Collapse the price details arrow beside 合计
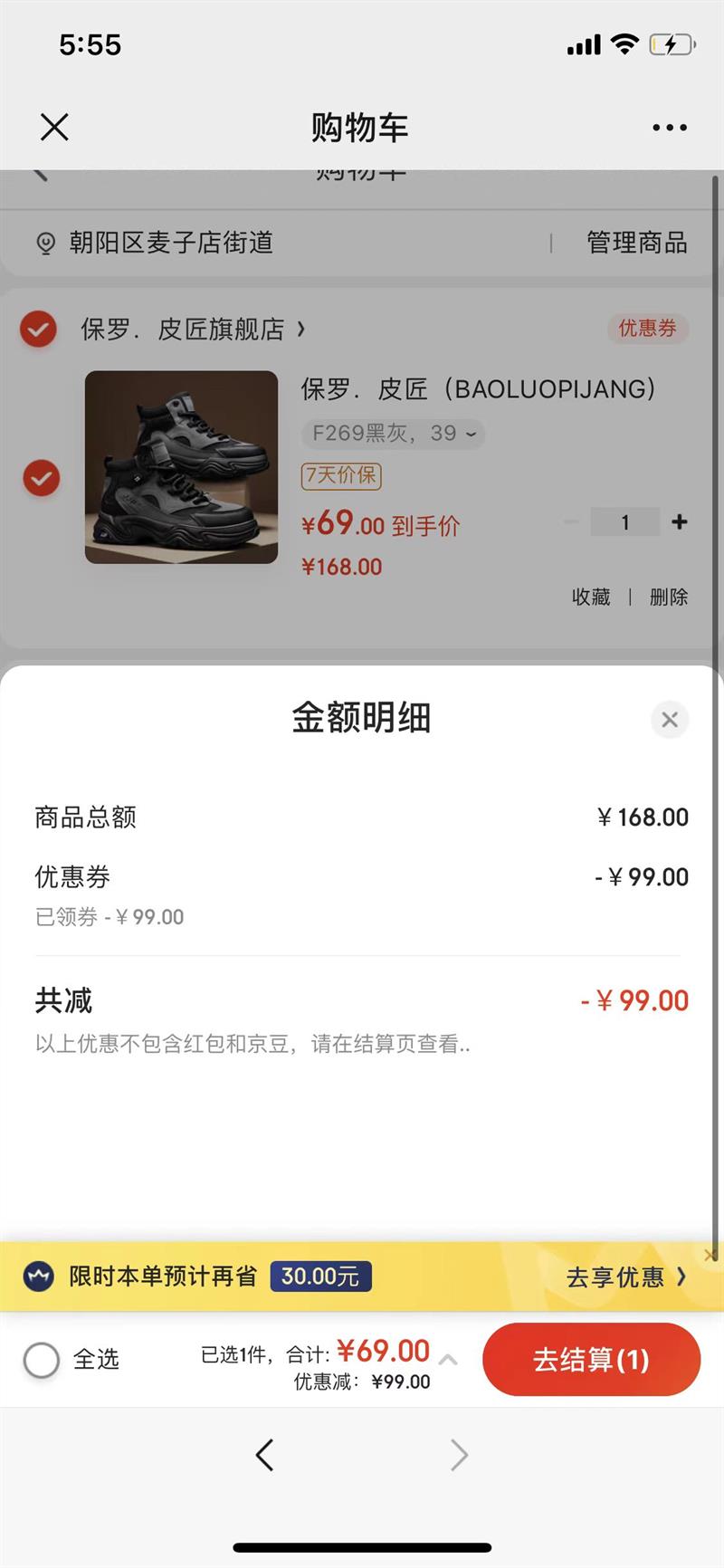The height and width of the screenshot is (1568, 724). (x=448, y=1359)
